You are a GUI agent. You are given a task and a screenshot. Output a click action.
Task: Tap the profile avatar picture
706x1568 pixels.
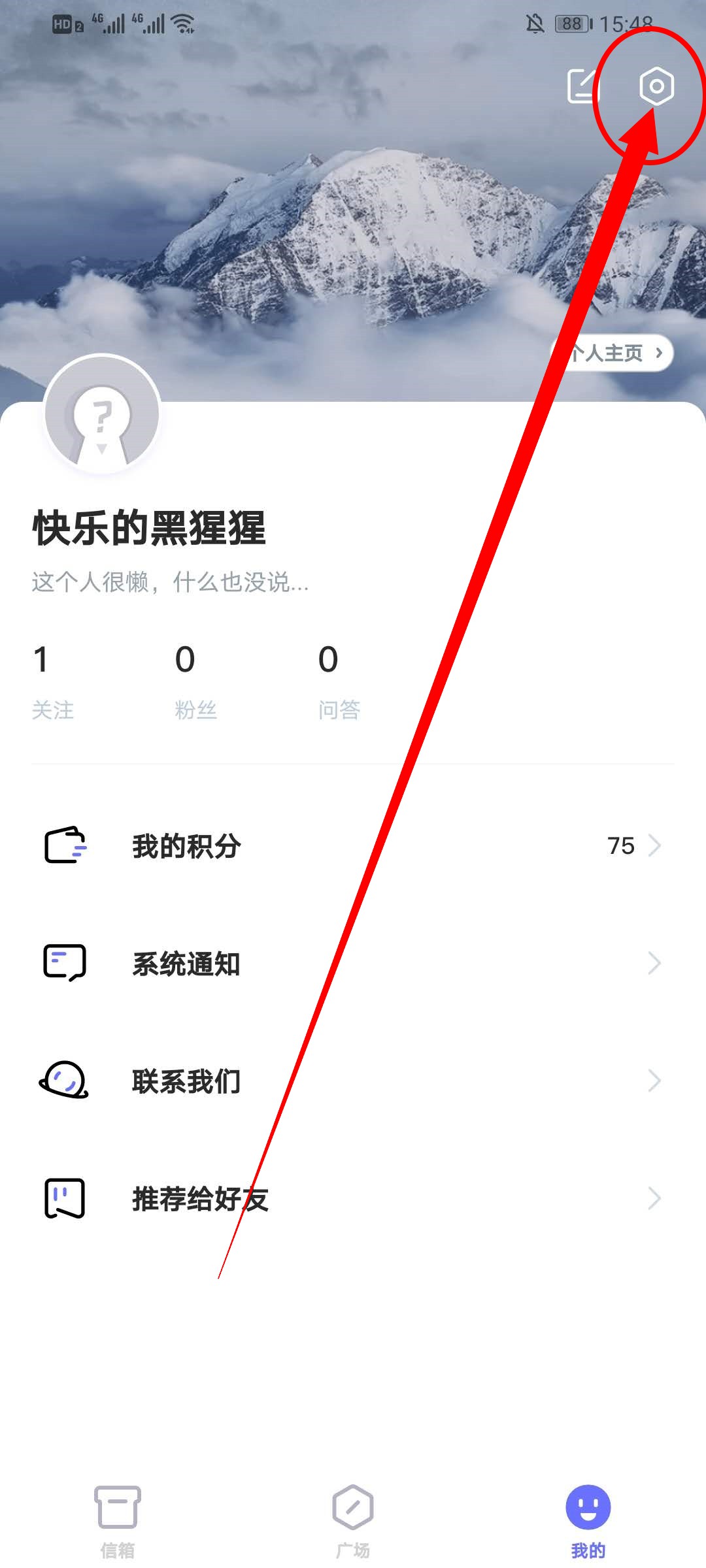point(102,414)
